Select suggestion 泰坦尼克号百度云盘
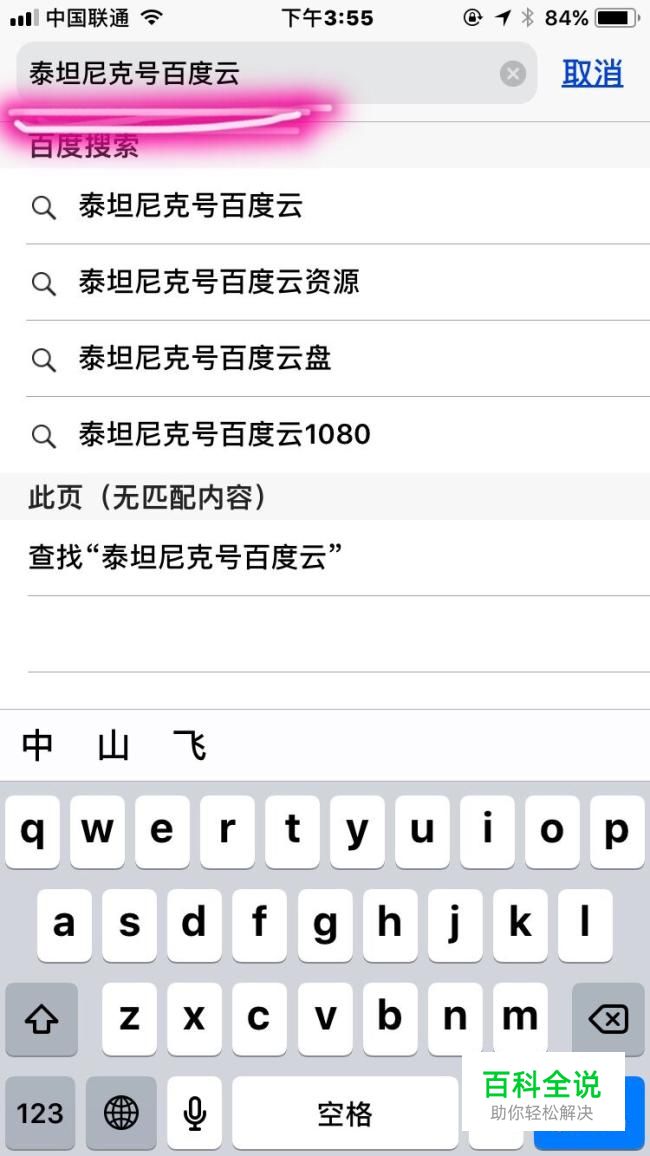 (204, 359)
